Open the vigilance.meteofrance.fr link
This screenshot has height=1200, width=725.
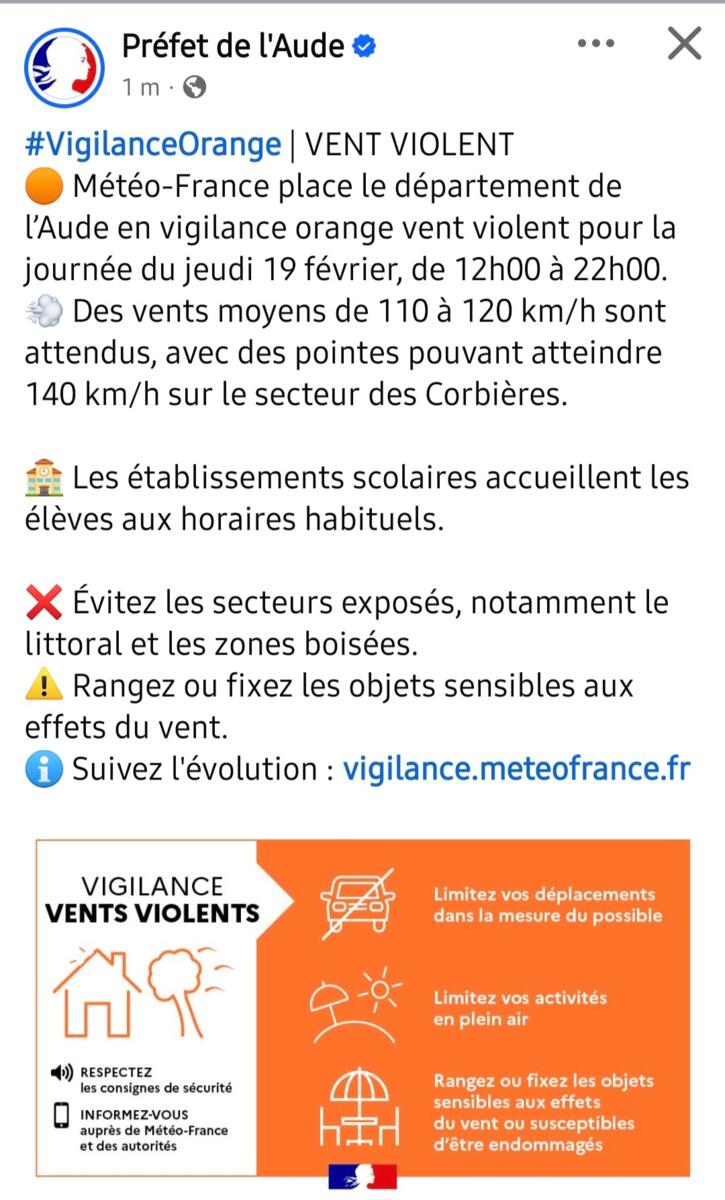click(x=516, y=770)
